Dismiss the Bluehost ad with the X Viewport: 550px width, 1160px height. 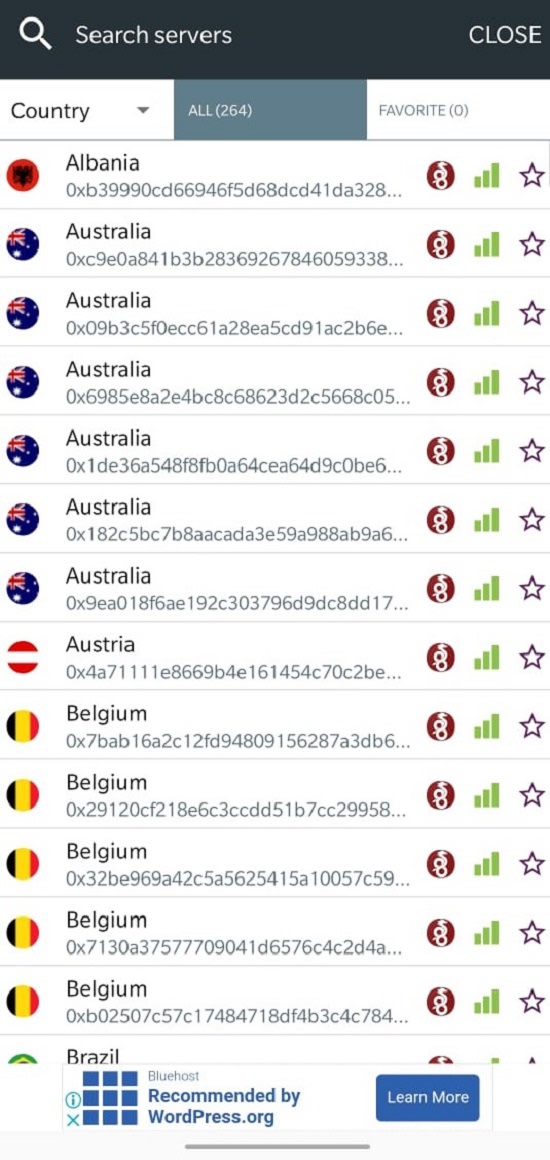tap(73, 1120)
